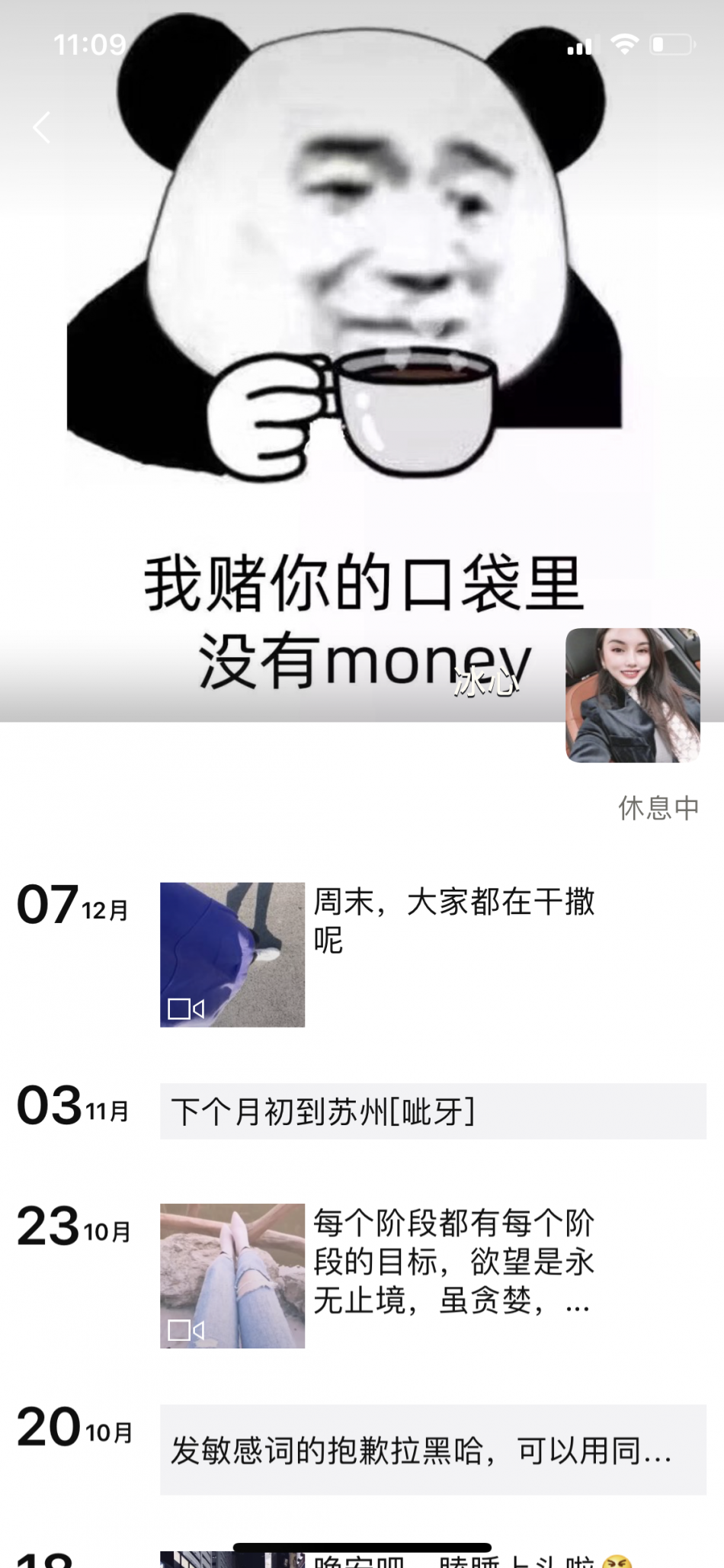Go back using the top-left arrow
This screenshot has height=1568, width=724.
point(42,127)
